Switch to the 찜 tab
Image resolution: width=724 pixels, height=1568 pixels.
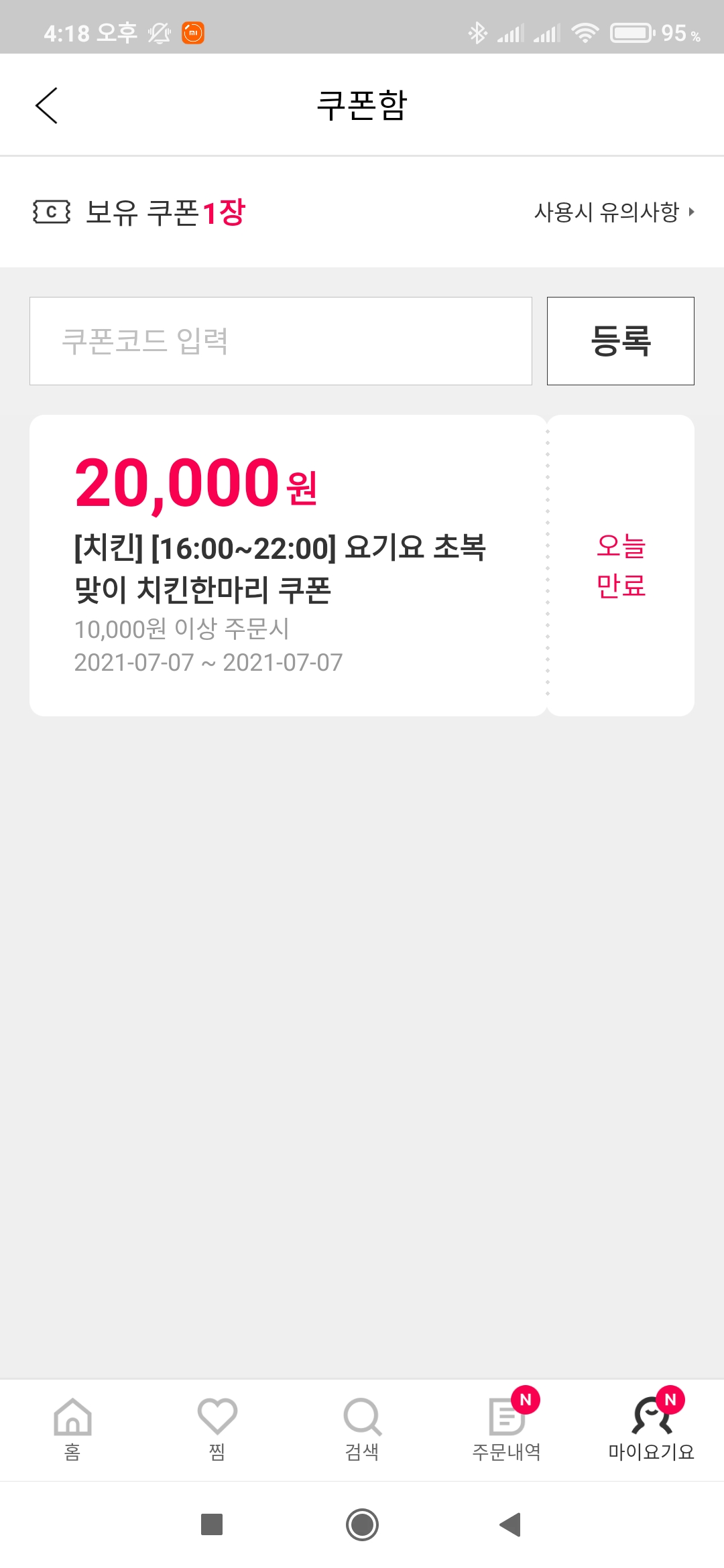(x=217, y=1429)
